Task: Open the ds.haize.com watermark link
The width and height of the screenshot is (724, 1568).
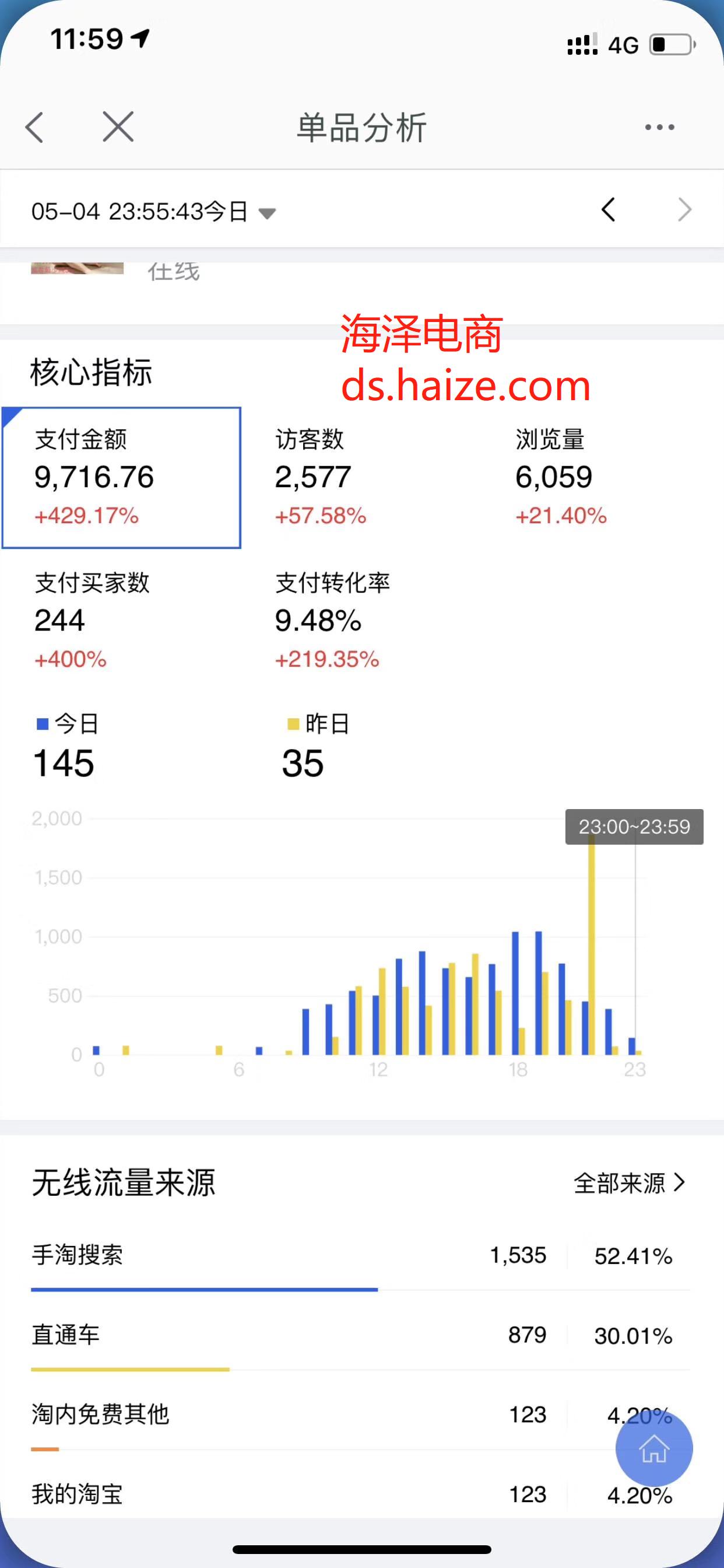Action: tap(464, 388)
